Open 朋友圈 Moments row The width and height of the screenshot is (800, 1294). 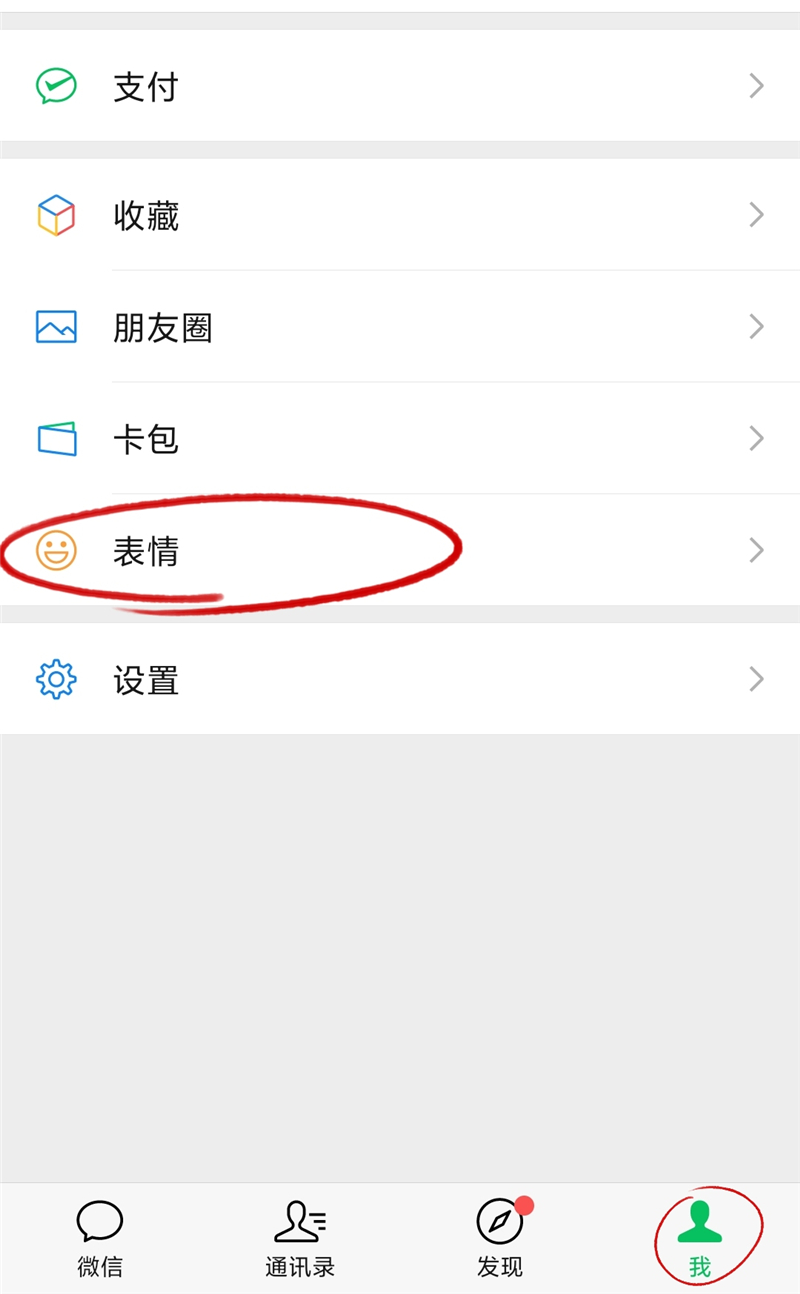pos(400,327)
